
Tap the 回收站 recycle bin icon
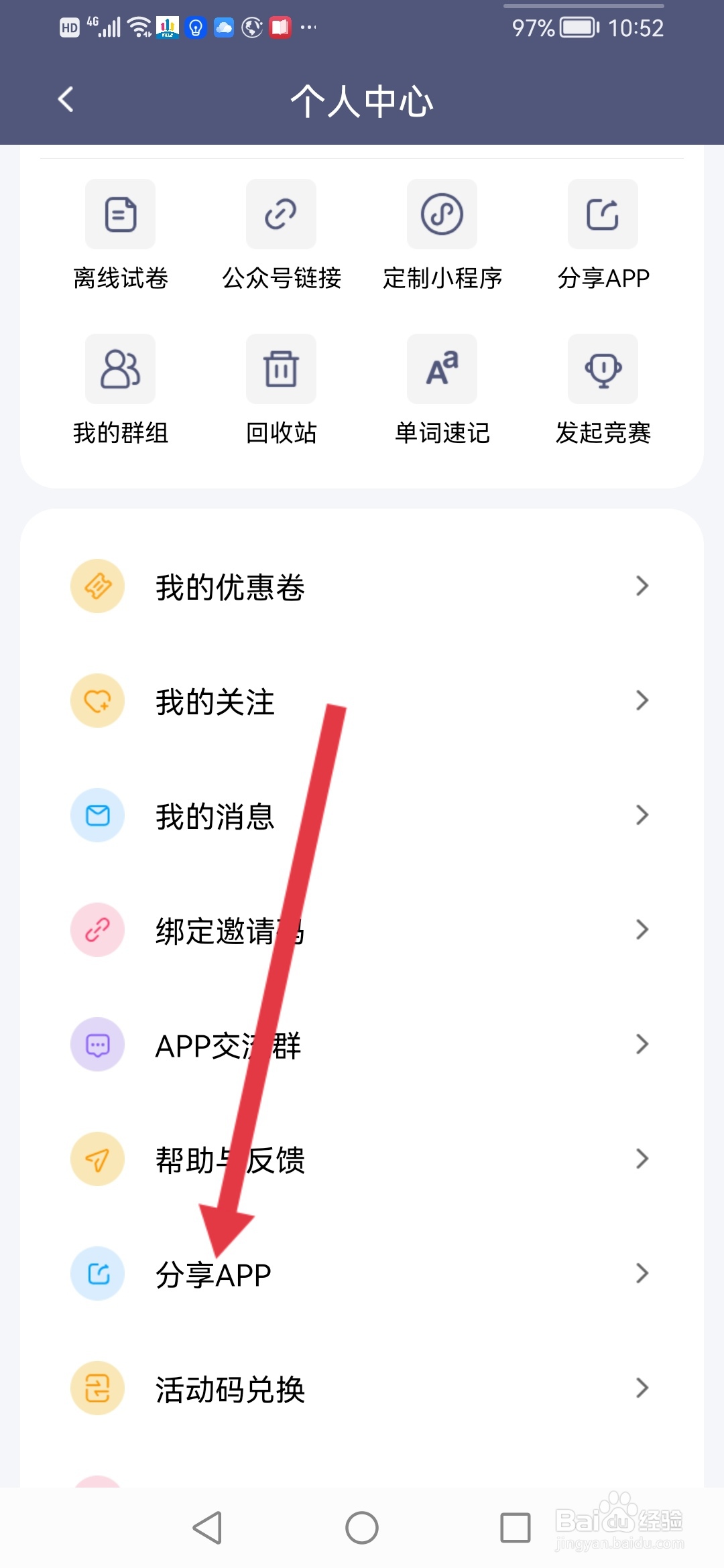tap(280, 369)
